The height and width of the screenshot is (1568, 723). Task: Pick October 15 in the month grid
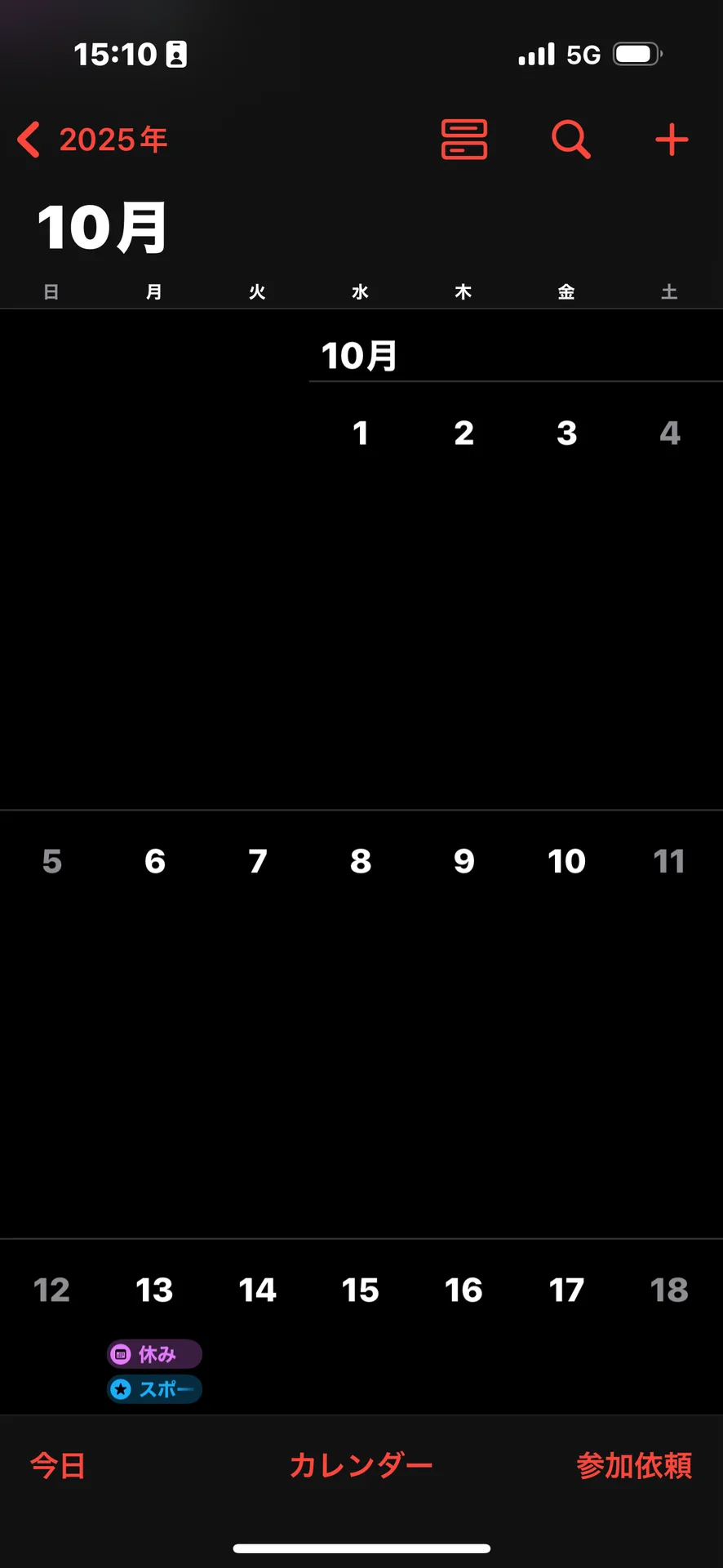pyautogui.click(x=361, y=1290)
